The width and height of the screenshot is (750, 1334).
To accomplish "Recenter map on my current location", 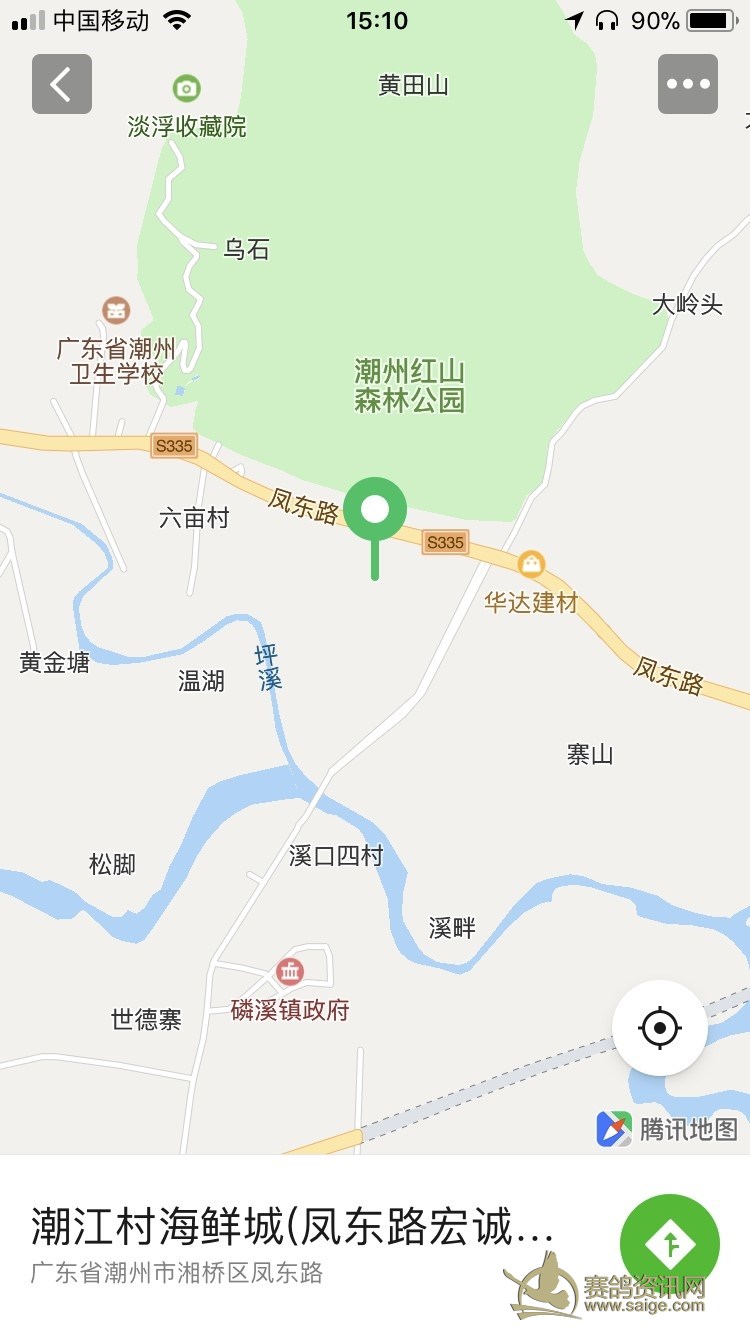I will point(660,1027).
